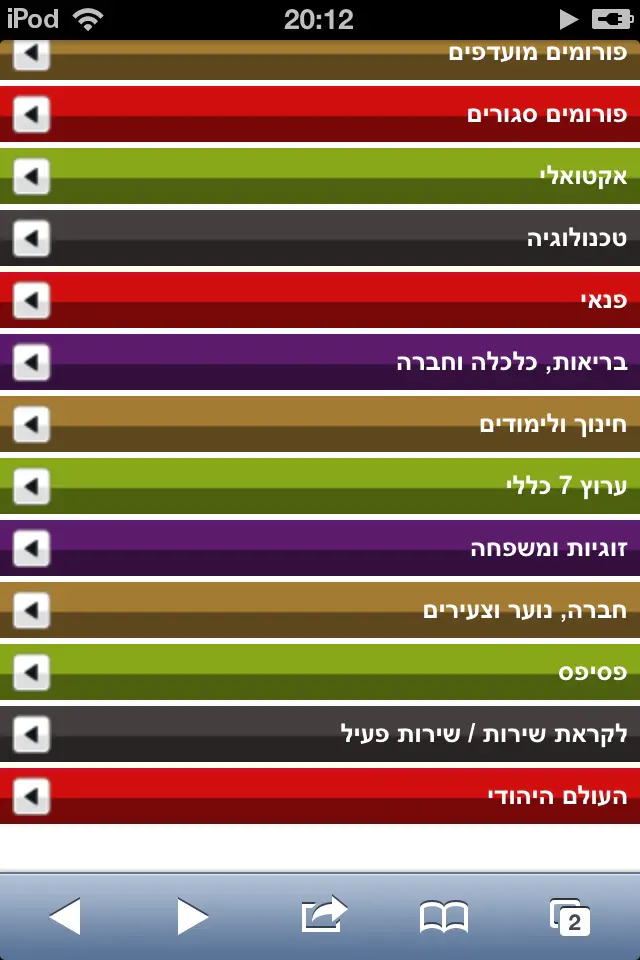Viewport: 640px width, 960px height.
Task: Expand the פסיפס category
Action: [x=320, y=672]
